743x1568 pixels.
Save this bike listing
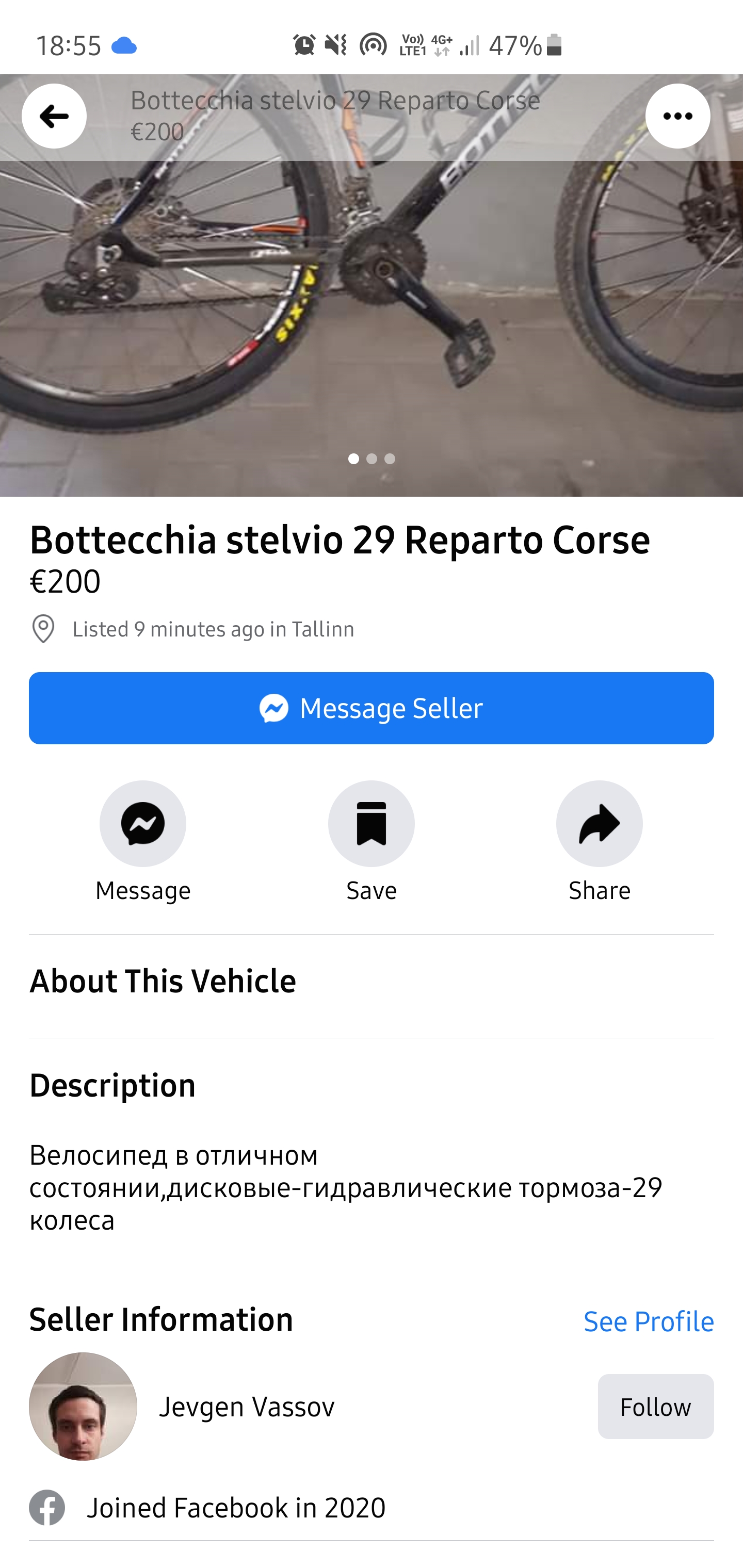click(x=371, y=824)
